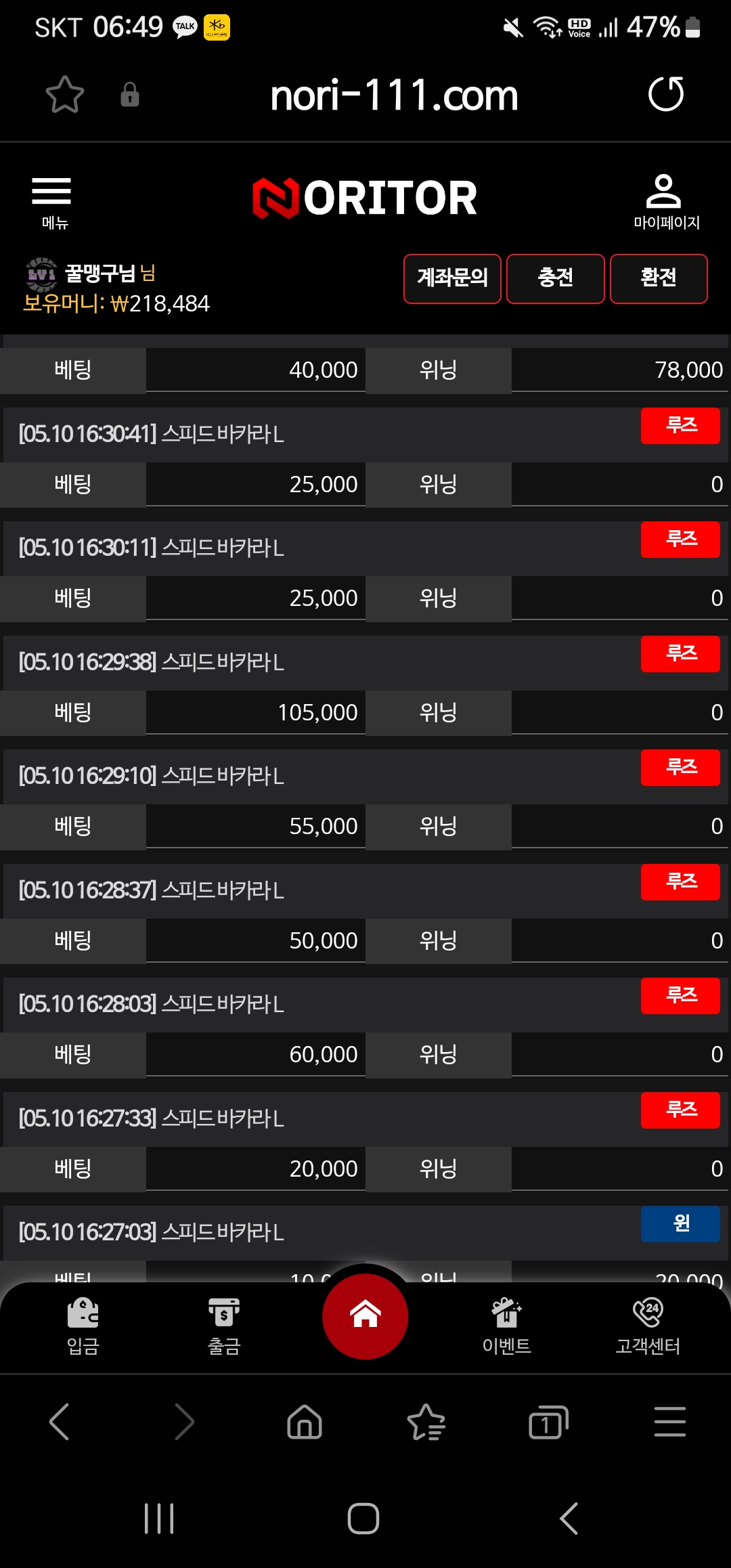Open 입금 in bottom bar
Screen dimensions: 731x1568
[83, 1326]
